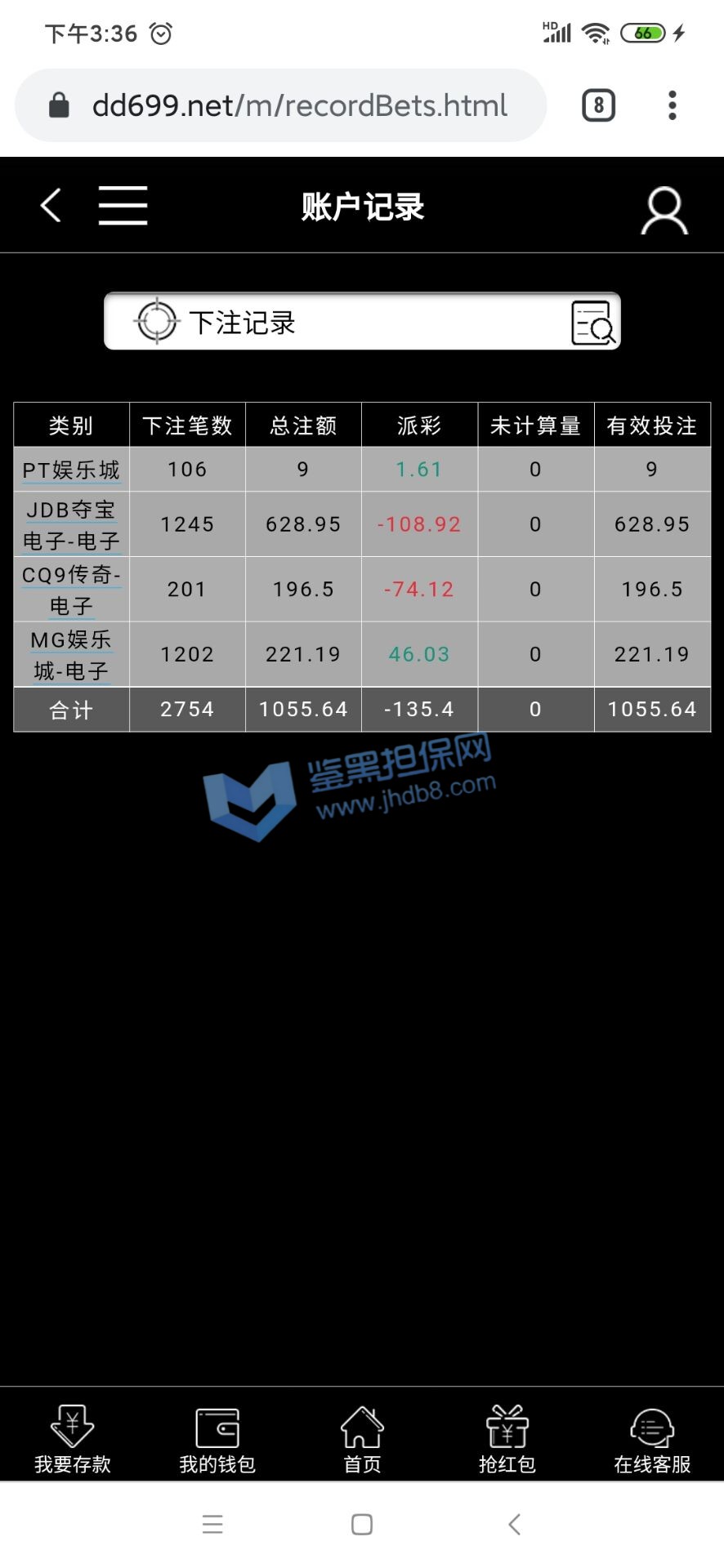Go back using the header arrow
The image size is (724, 1568).
click(51, 205)
